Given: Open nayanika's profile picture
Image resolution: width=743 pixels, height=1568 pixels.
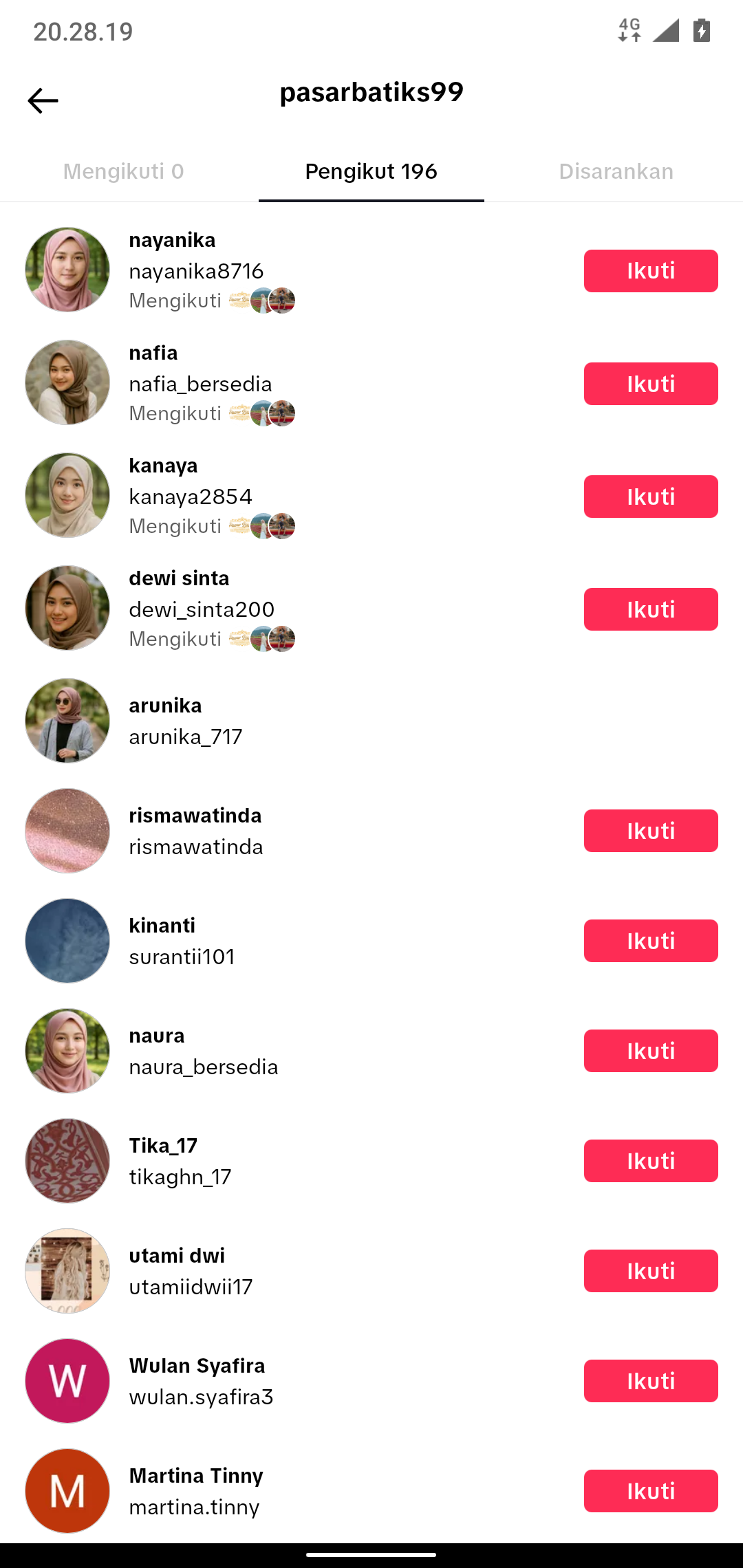Looking at the screenshot, I should tap(67, 270).
